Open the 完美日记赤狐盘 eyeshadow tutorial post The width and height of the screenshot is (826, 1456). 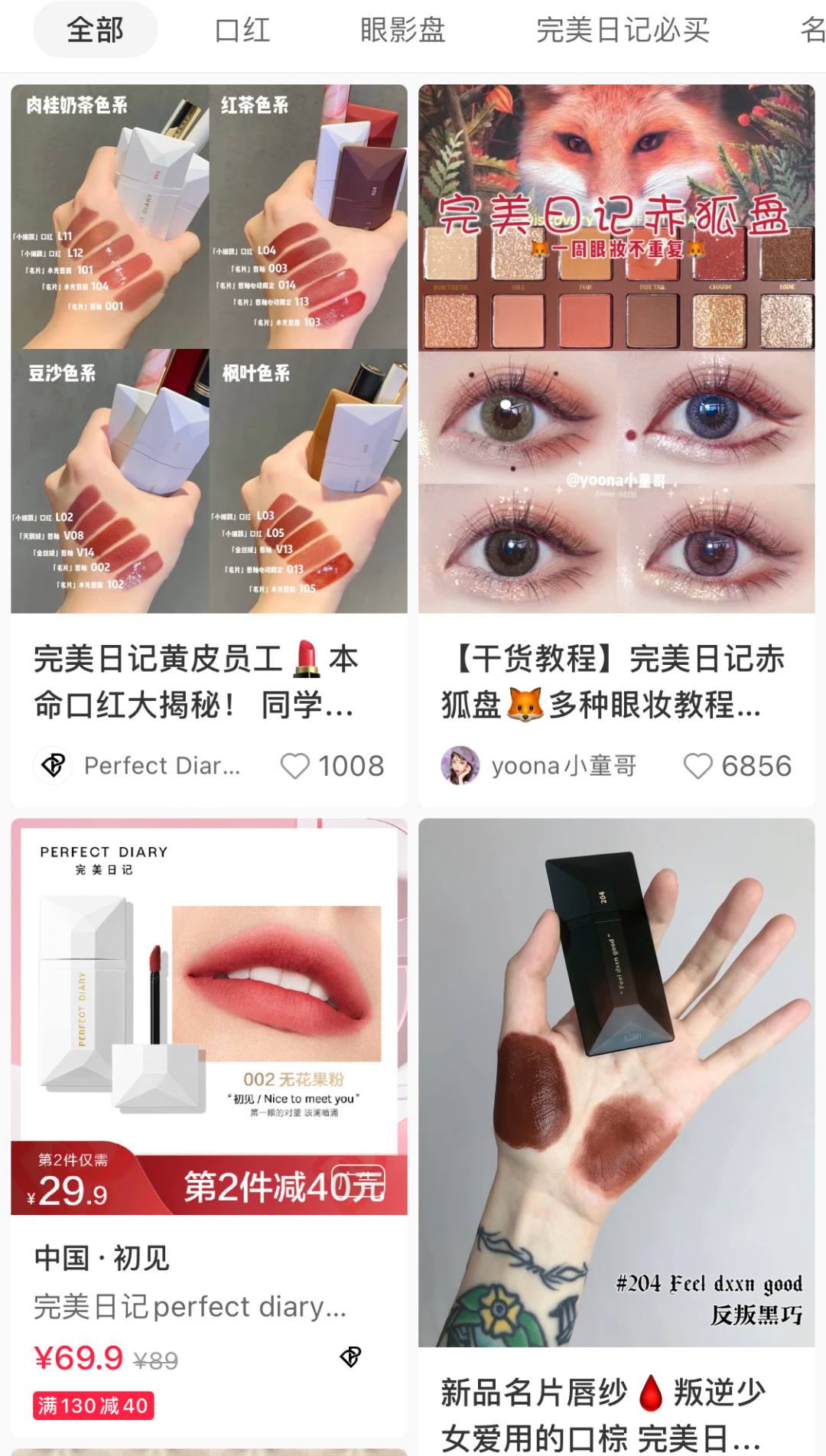click(616, 349)
